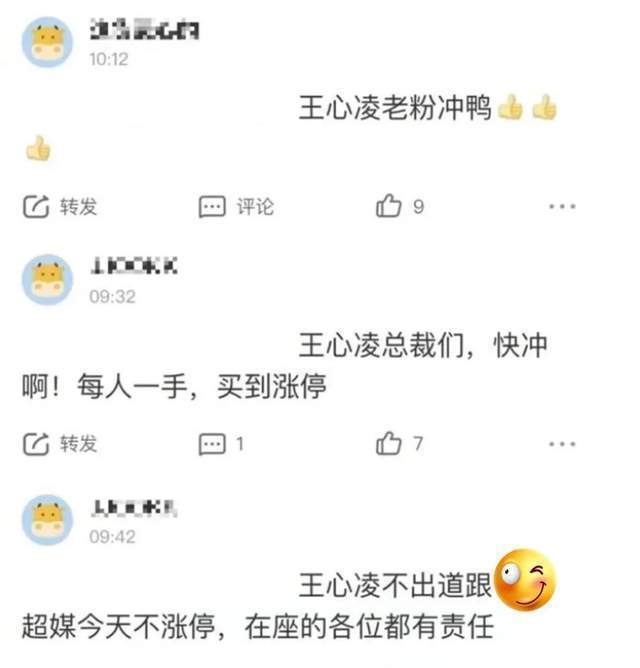Open the overflow menu on the 老粉冲鸭 post
The width and height of the screenshot is (640, 668).
[562, 207]
